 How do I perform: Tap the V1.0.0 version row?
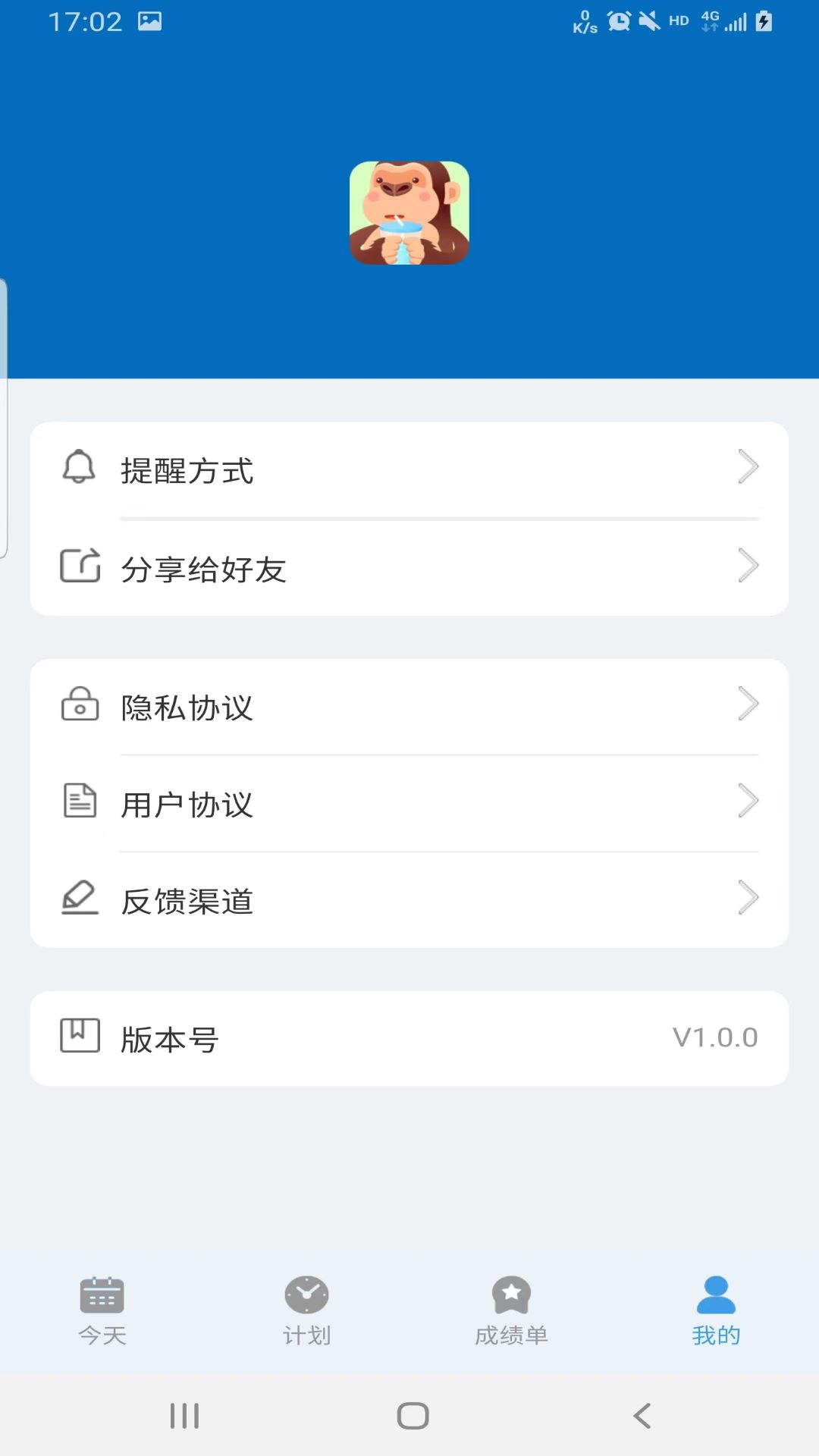409,1038
